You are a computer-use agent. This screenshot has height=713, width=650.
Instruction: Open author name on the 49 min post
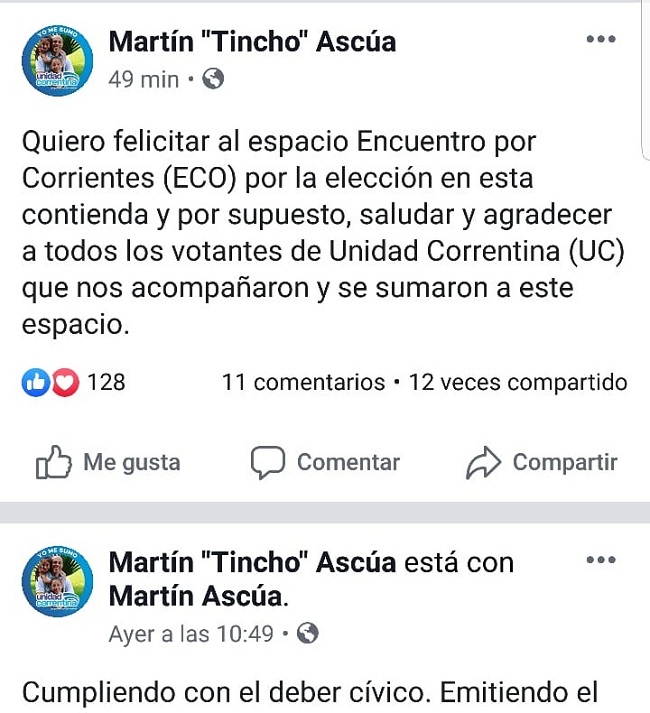[252, 42]
